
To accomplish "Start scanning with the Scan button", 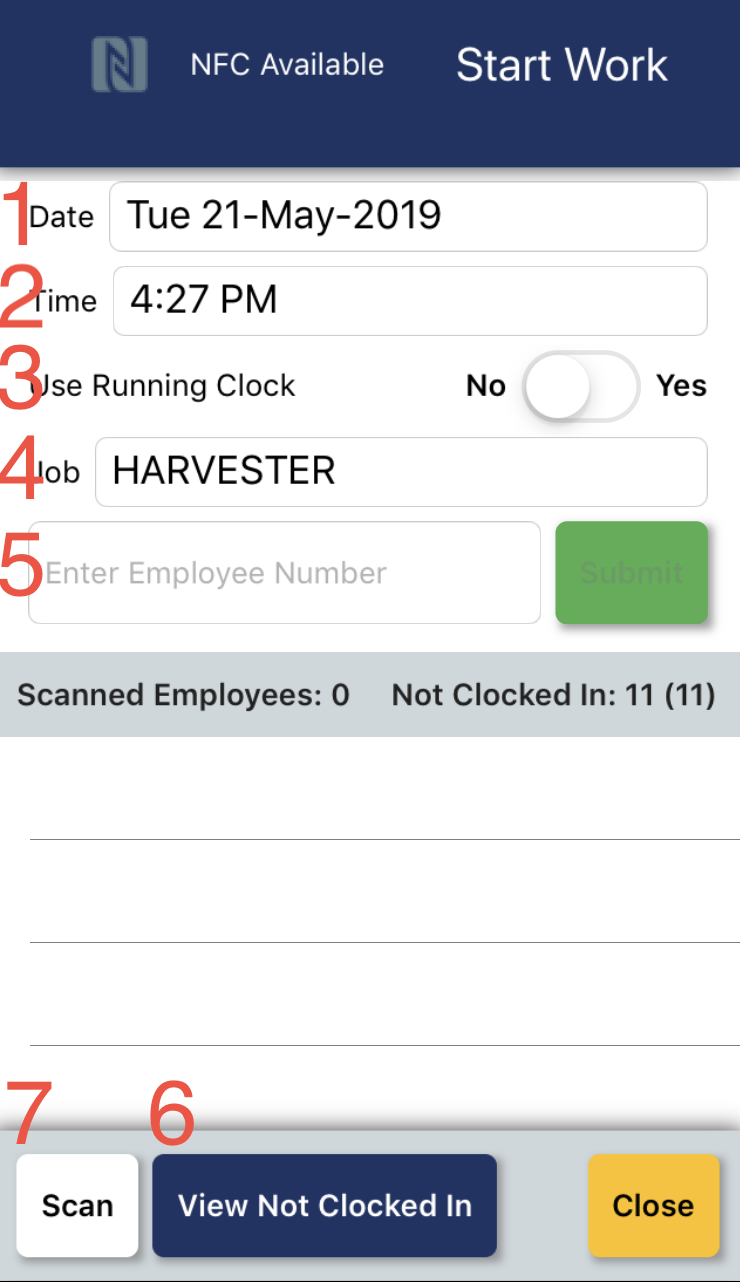I will [77, 1205].
